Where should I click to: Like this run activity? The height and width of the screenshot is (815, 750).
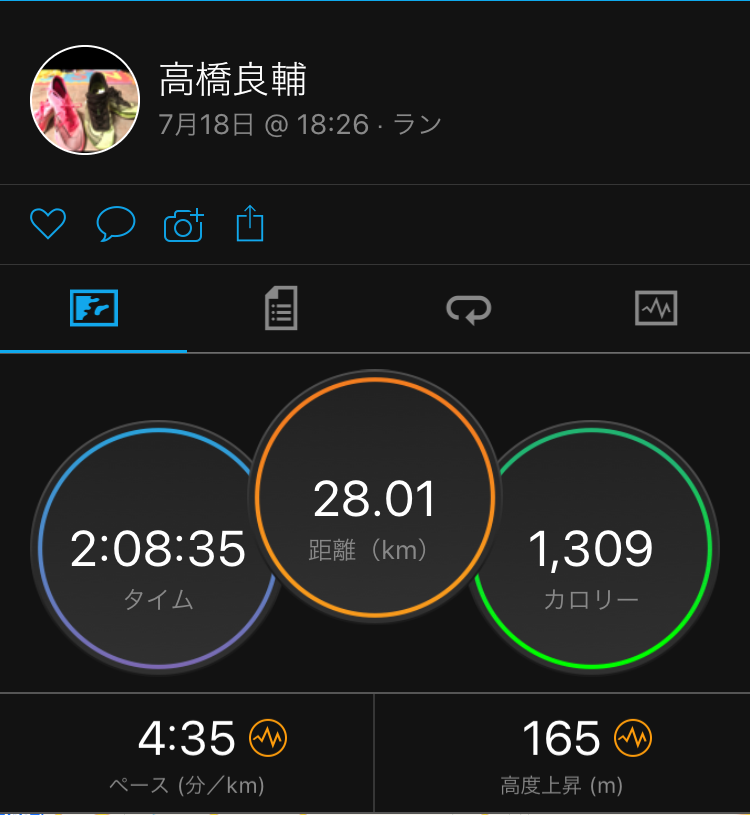point(47,224)
